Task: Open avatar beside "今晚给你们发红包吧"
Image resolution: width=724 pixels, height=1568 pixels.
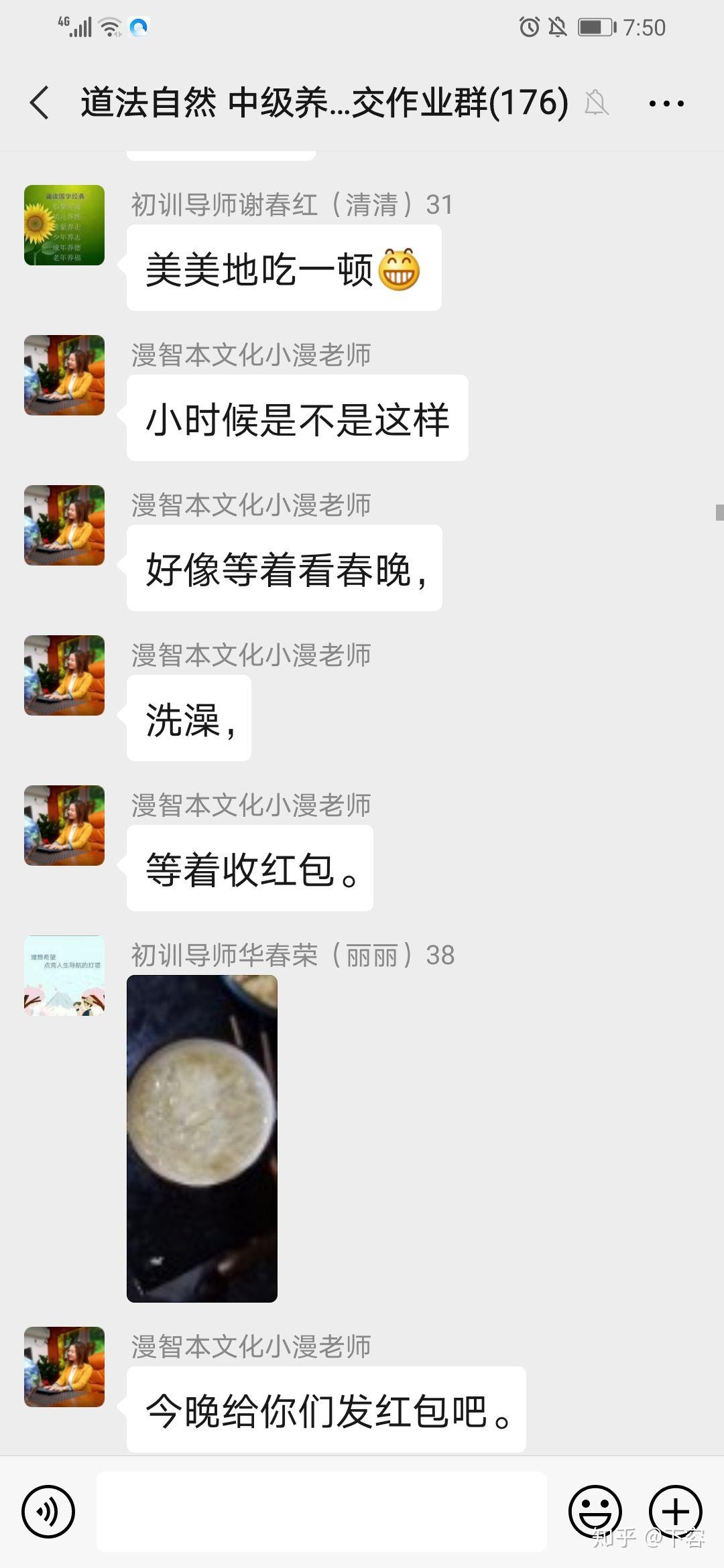Action: point(64,1367)
